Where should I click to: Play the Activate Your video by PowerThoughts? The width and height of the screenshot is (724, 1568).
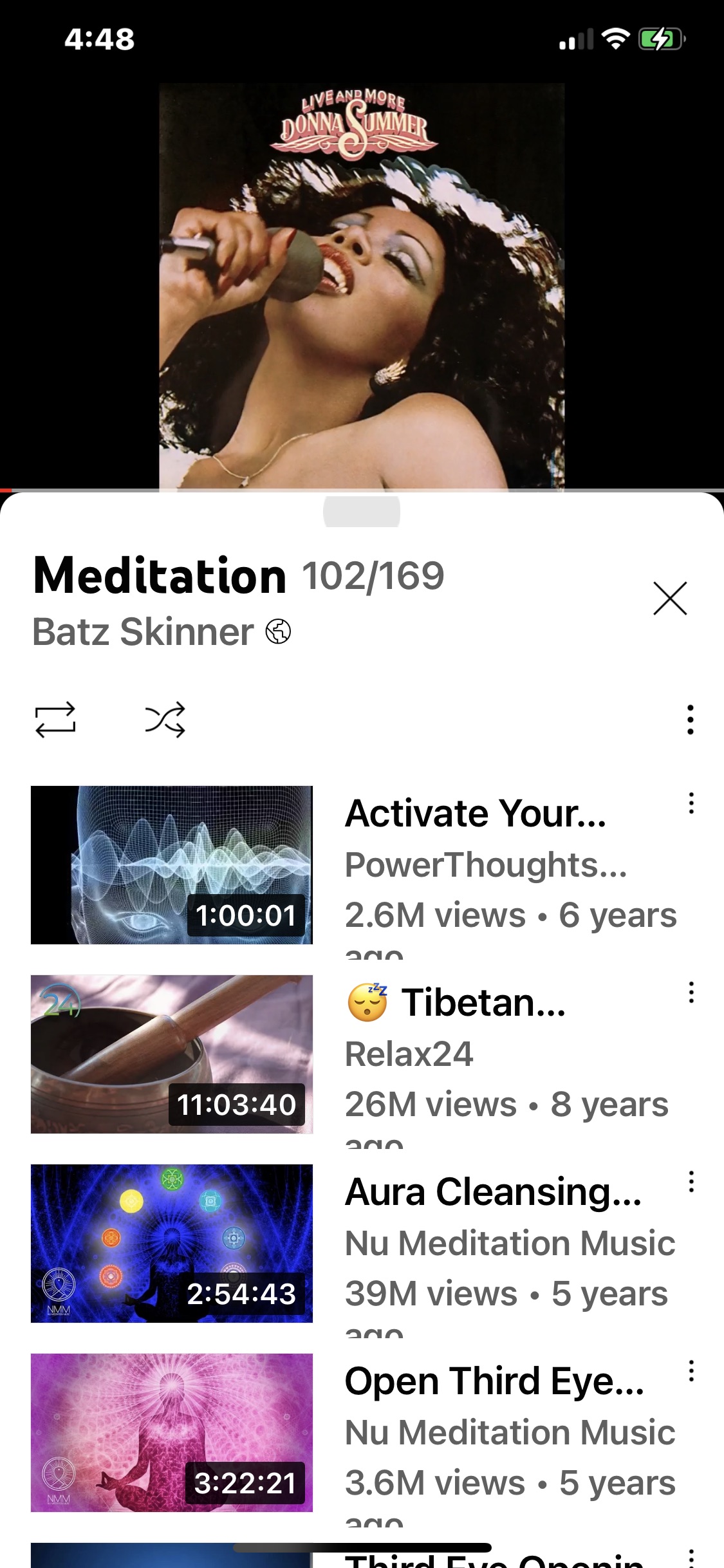tap(172, 865)
